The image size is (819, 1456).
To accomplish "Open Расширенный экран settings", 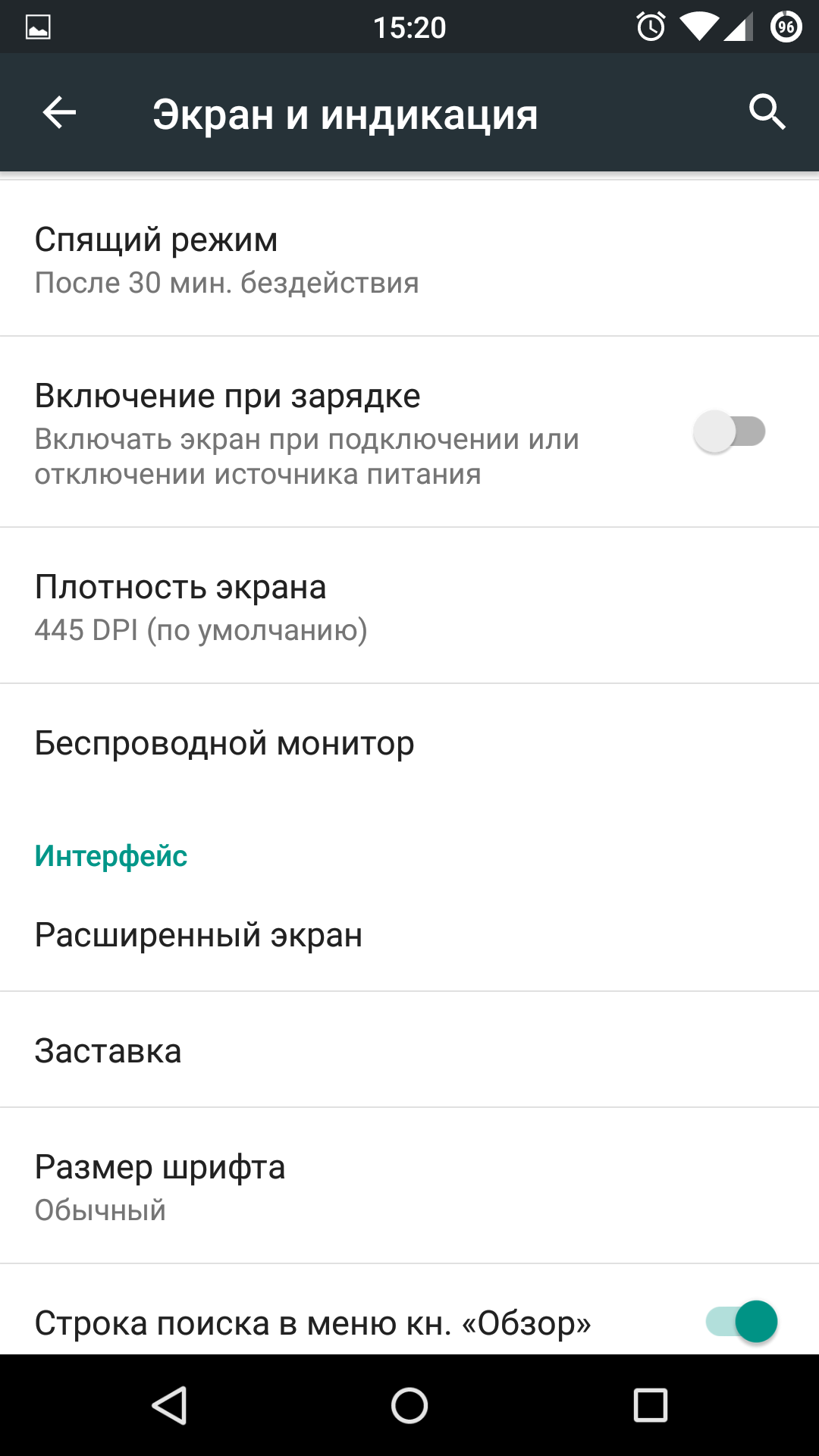I will 409,934.
